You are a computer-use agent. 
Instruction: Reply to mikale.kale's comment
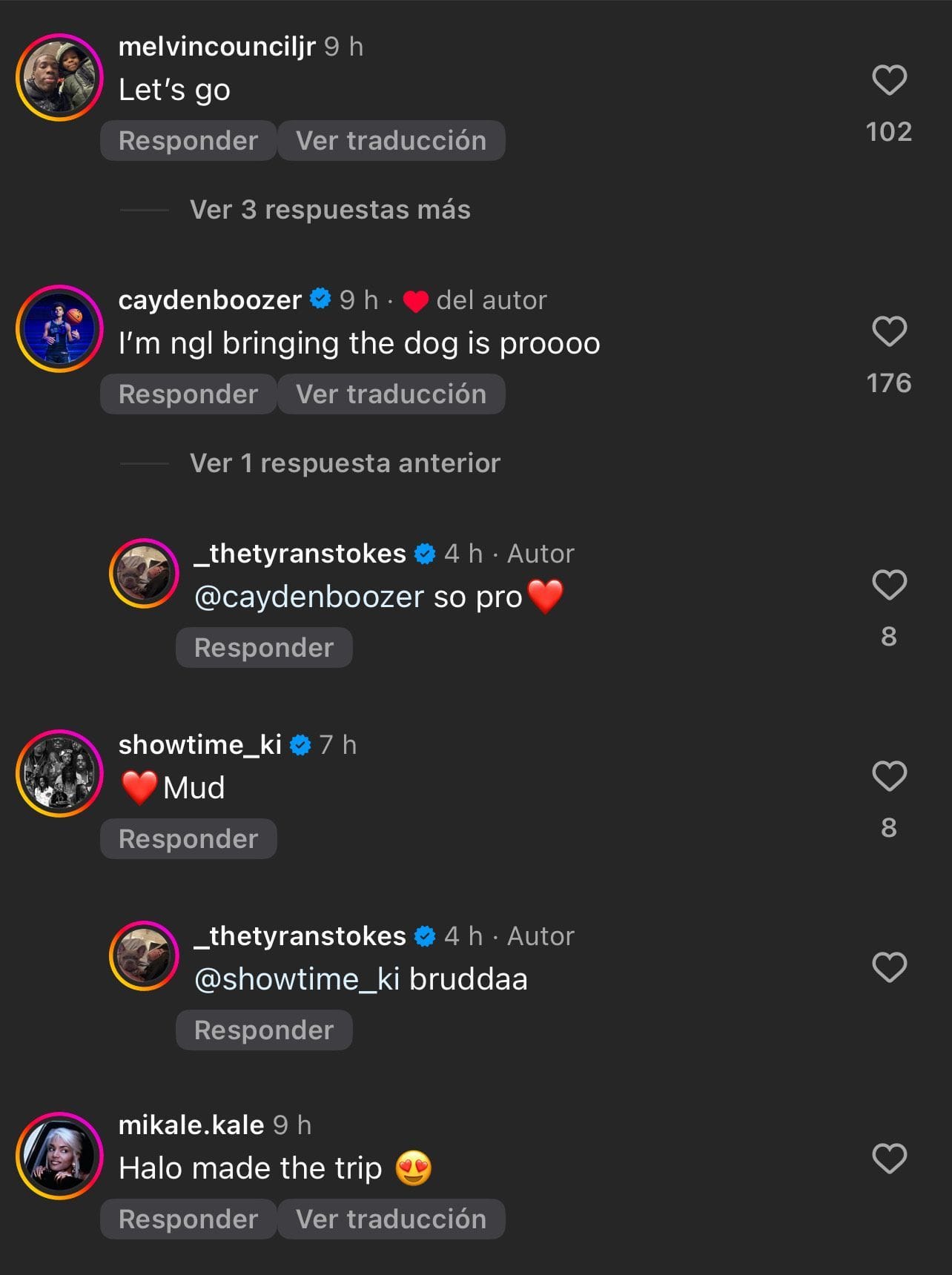(x=188, y=1219)
